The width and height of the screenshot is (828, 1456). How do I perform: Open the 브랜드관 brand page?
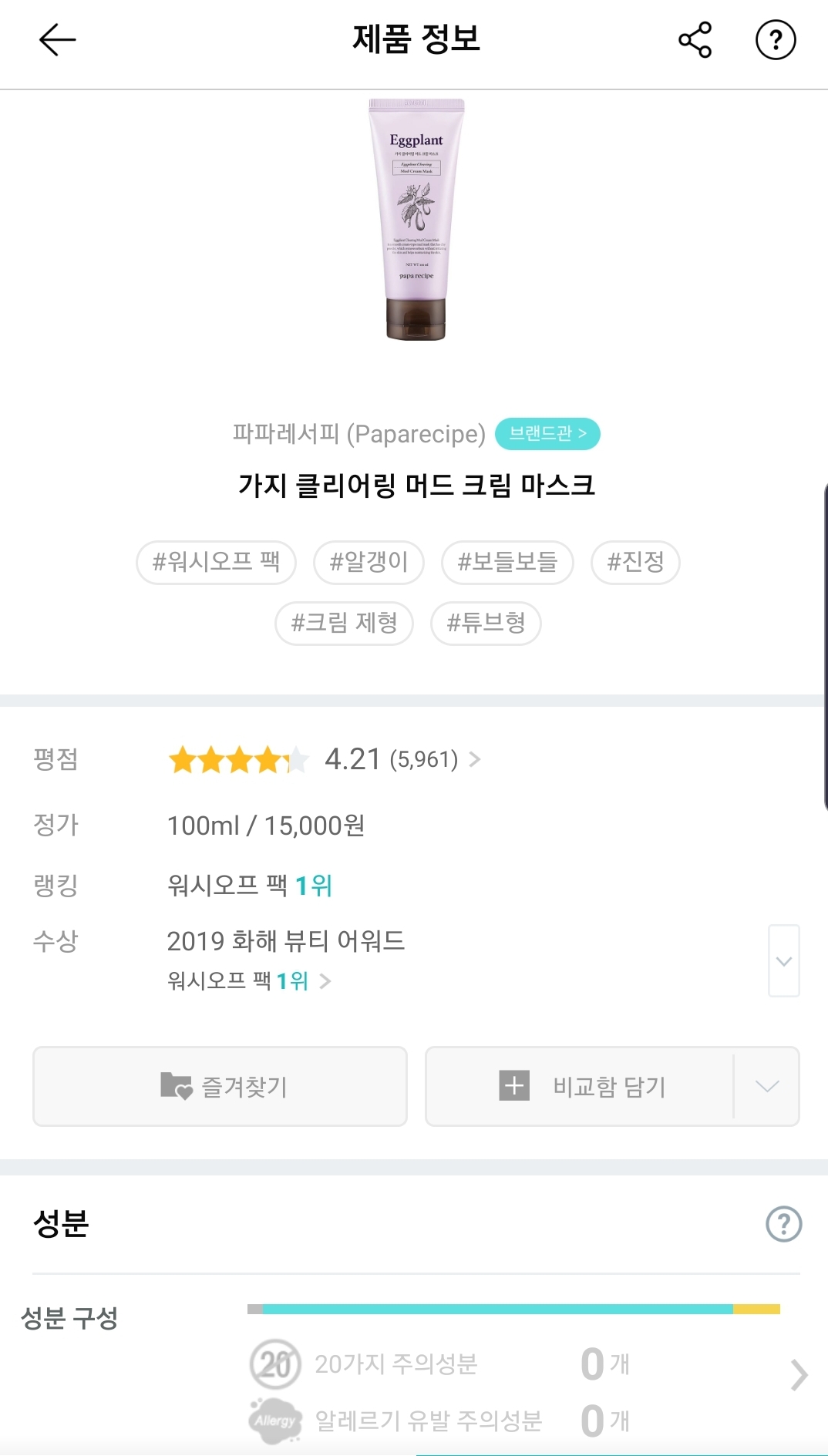pyautogui.click(x=547, y=433)
